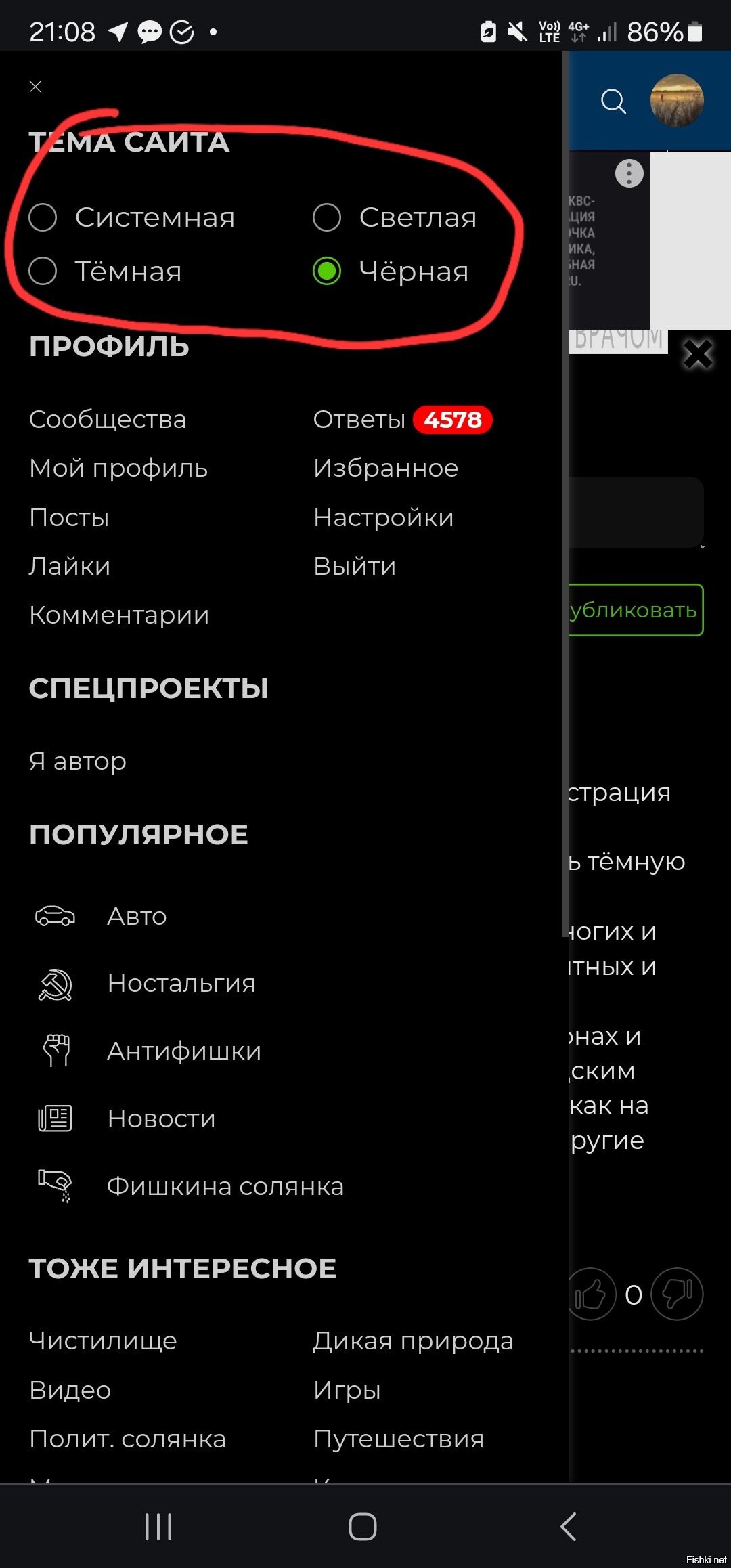731x1568 pixels.
Task: Open Дикая природа section
Action: point(414,1341)
